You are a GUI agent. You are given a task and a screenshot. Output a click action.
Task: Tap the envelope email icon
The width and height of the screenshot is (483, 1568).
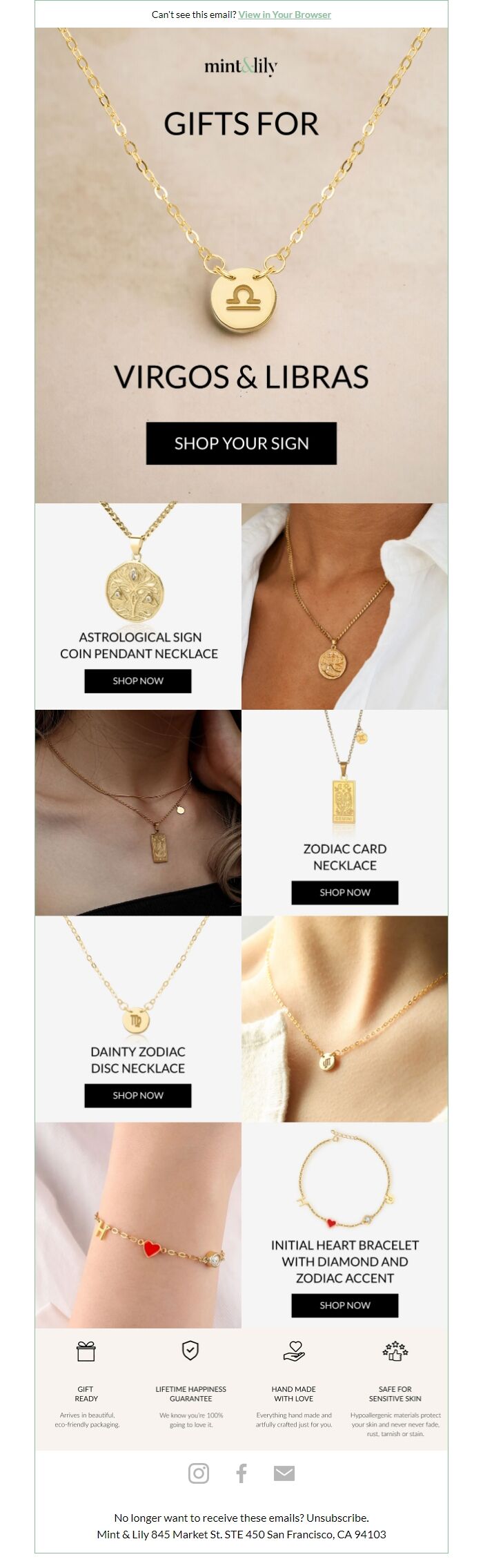coord(284,1473)
